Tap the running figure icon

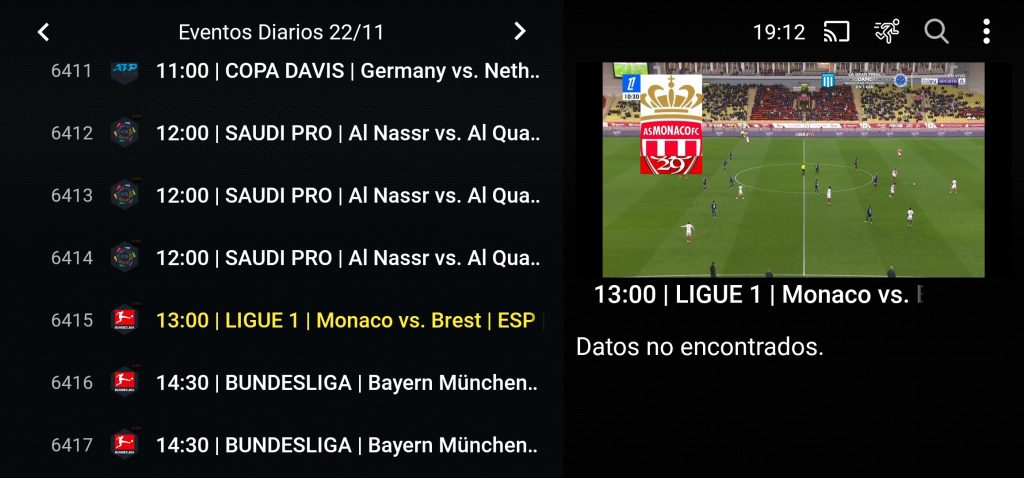(886, 32)
